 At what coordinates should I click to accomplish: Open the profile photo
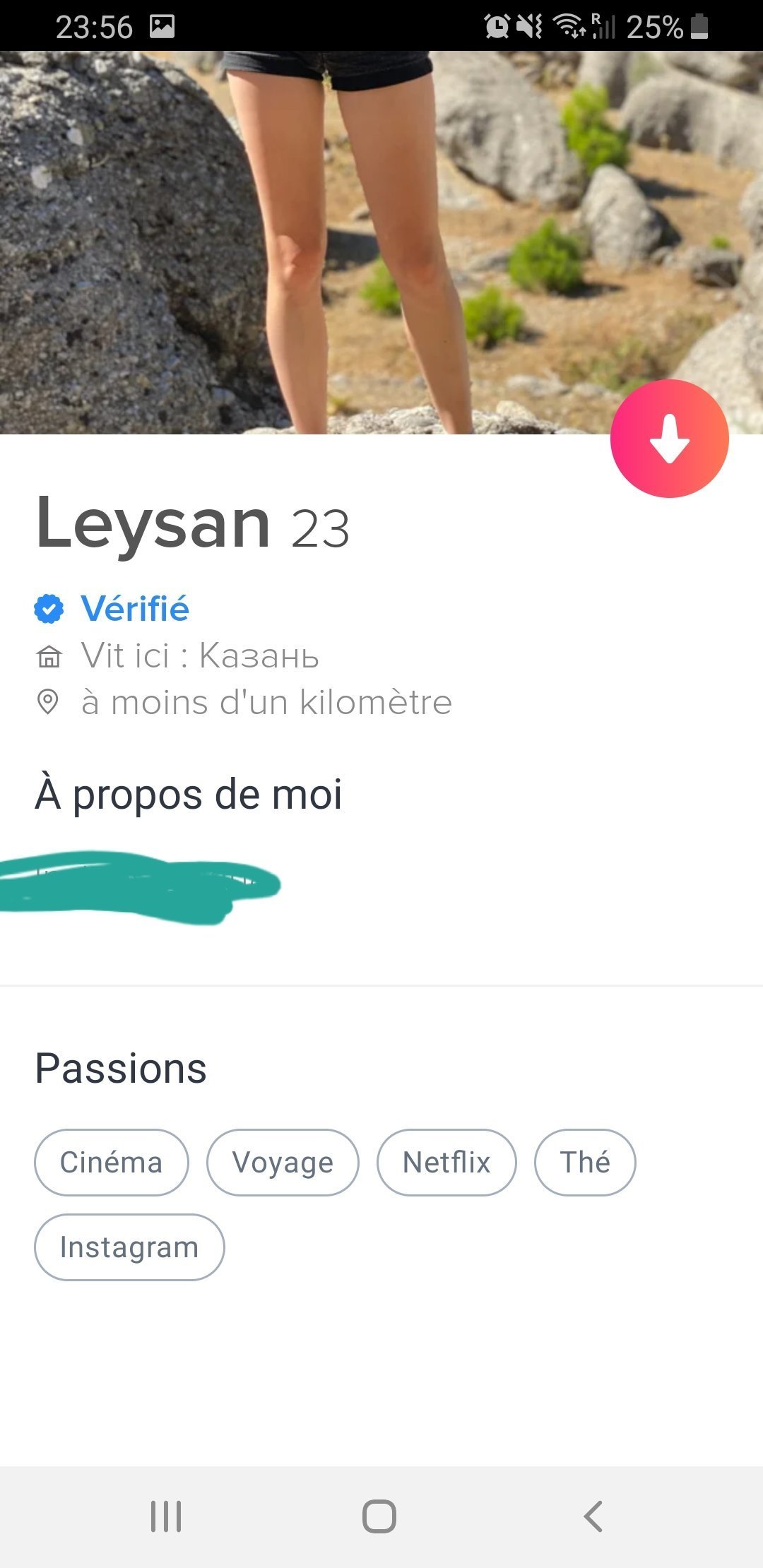coord(381,242)
